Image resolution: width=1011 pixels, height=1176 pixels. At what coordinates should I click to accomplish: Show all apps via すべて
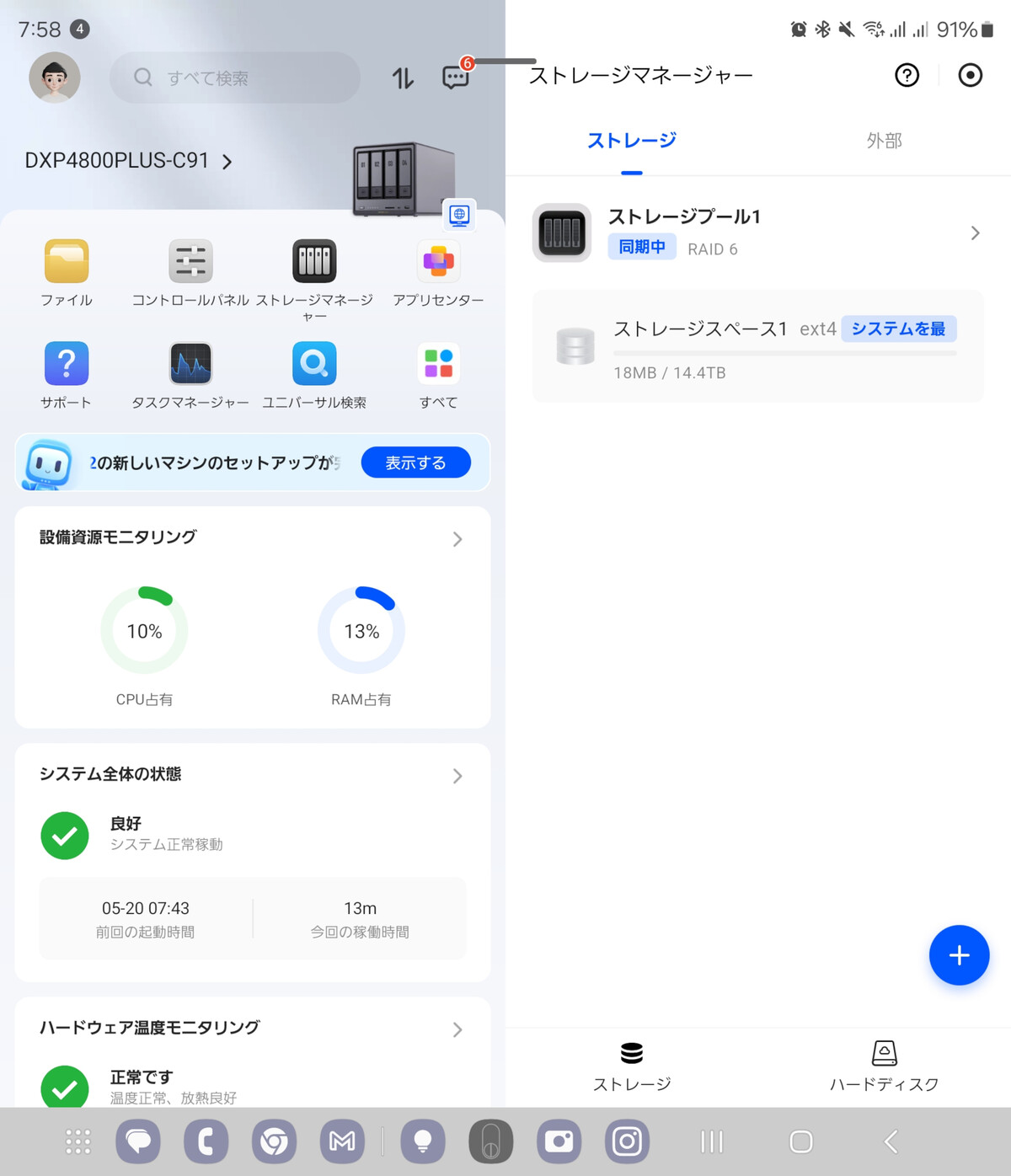pos(438,376)
